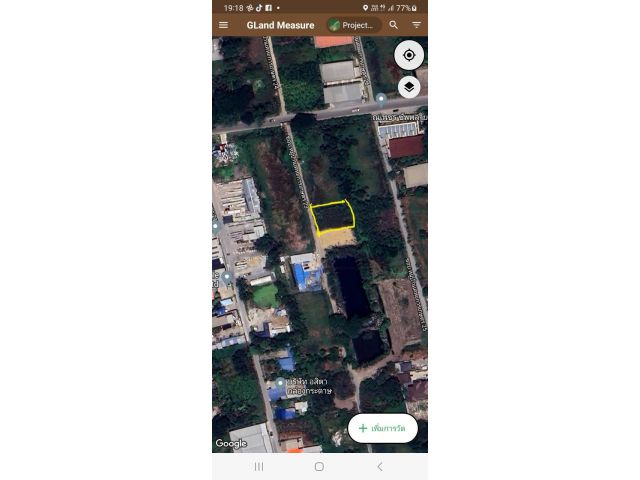Change the map layers
Viewport: 640px width, 480px height.
click(409, 87)
